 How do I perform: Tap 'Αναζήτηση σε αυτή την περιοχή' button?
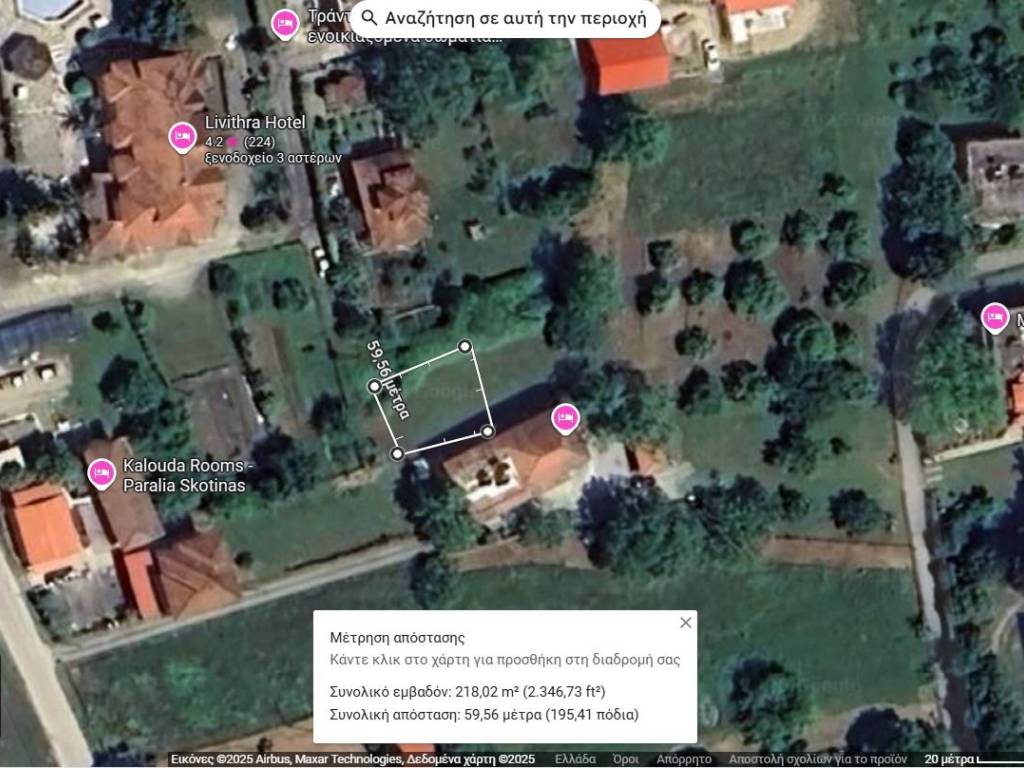(x=505, y=18)
